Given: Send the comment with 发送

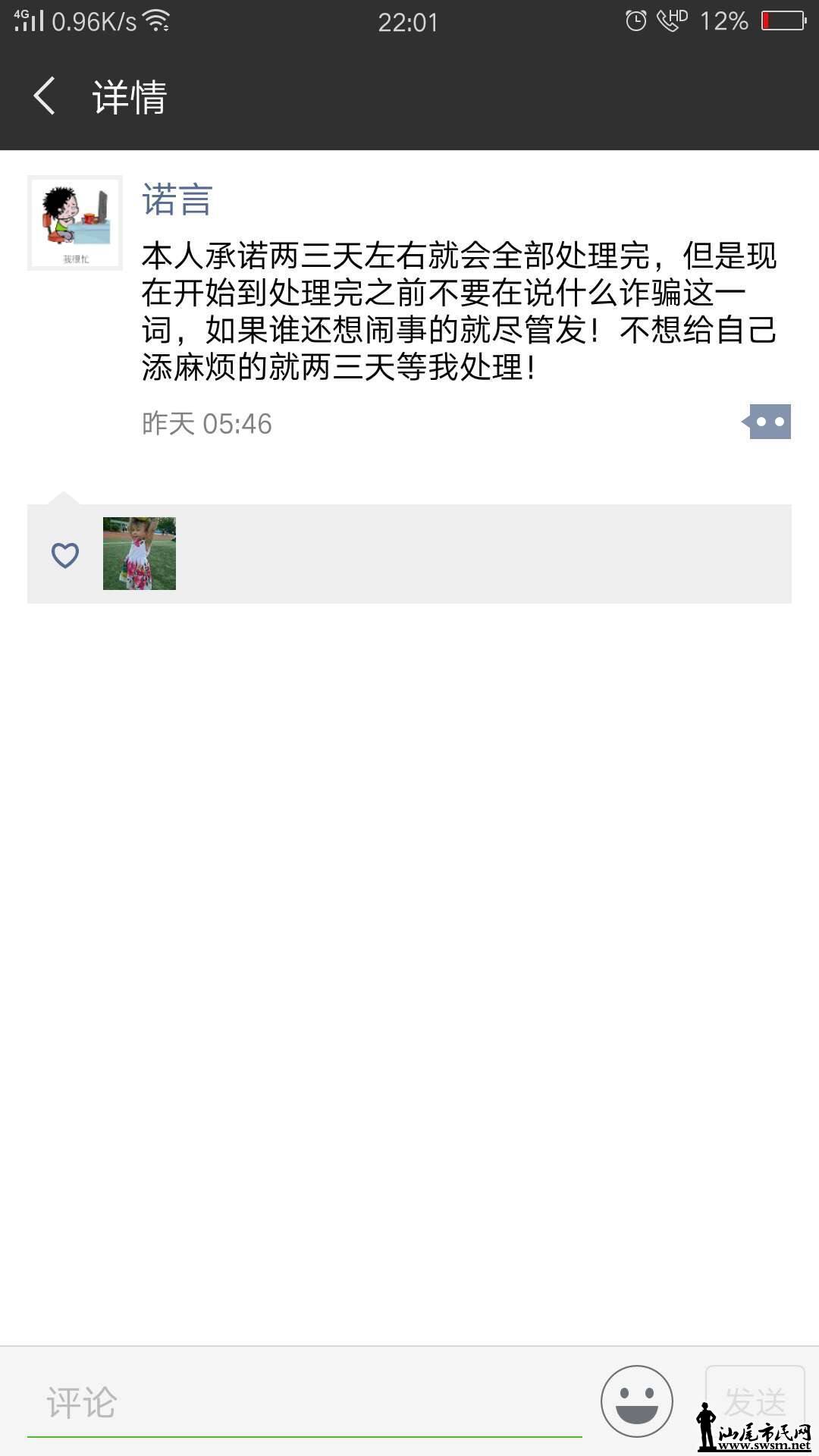Looking at the screenshot, I should coord(754,1401).
